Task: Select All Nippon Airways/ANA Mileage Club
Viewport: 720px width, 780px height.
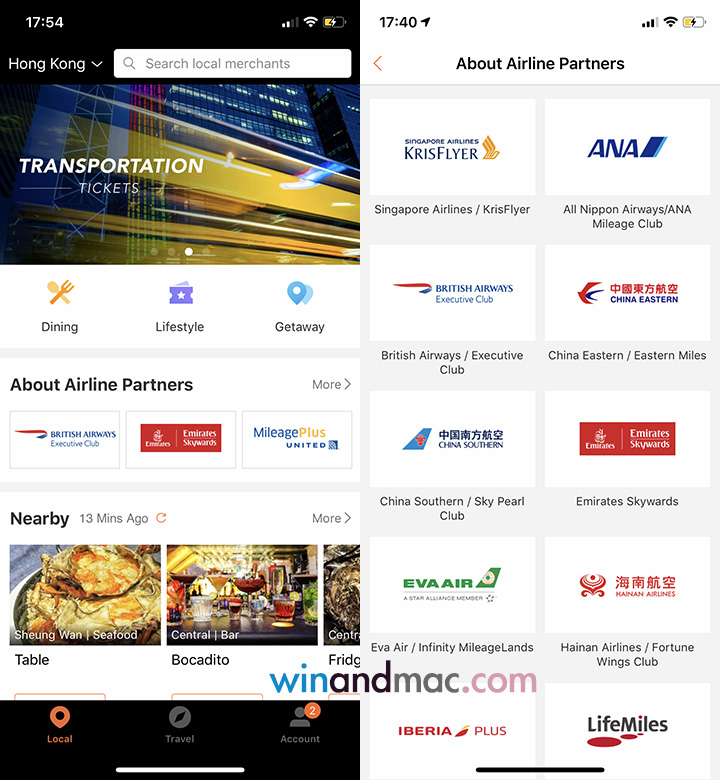Action: [x=627, y=165]
